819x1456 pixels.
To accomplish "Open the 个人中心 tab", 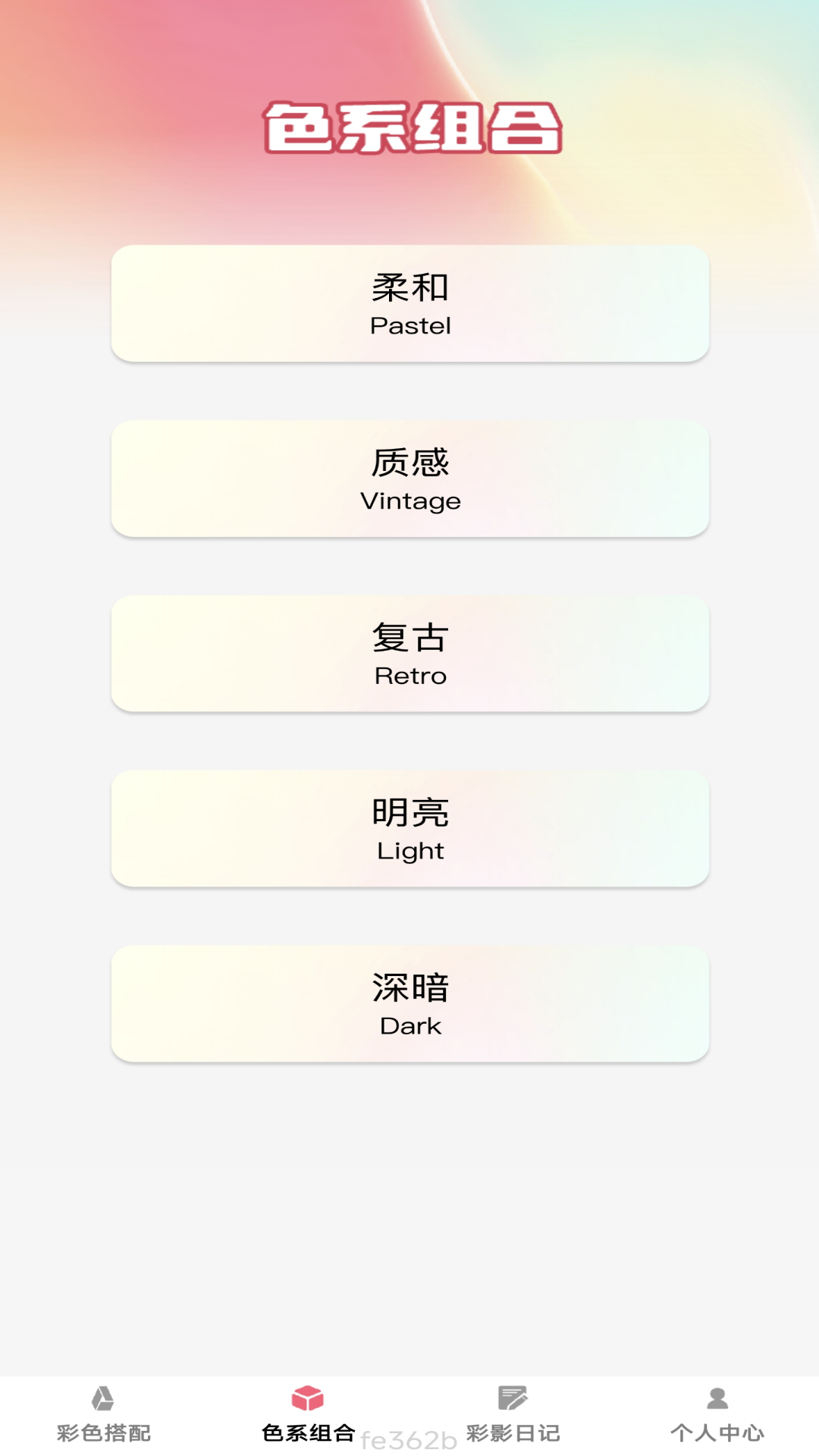I will (x=717, y=1415).
